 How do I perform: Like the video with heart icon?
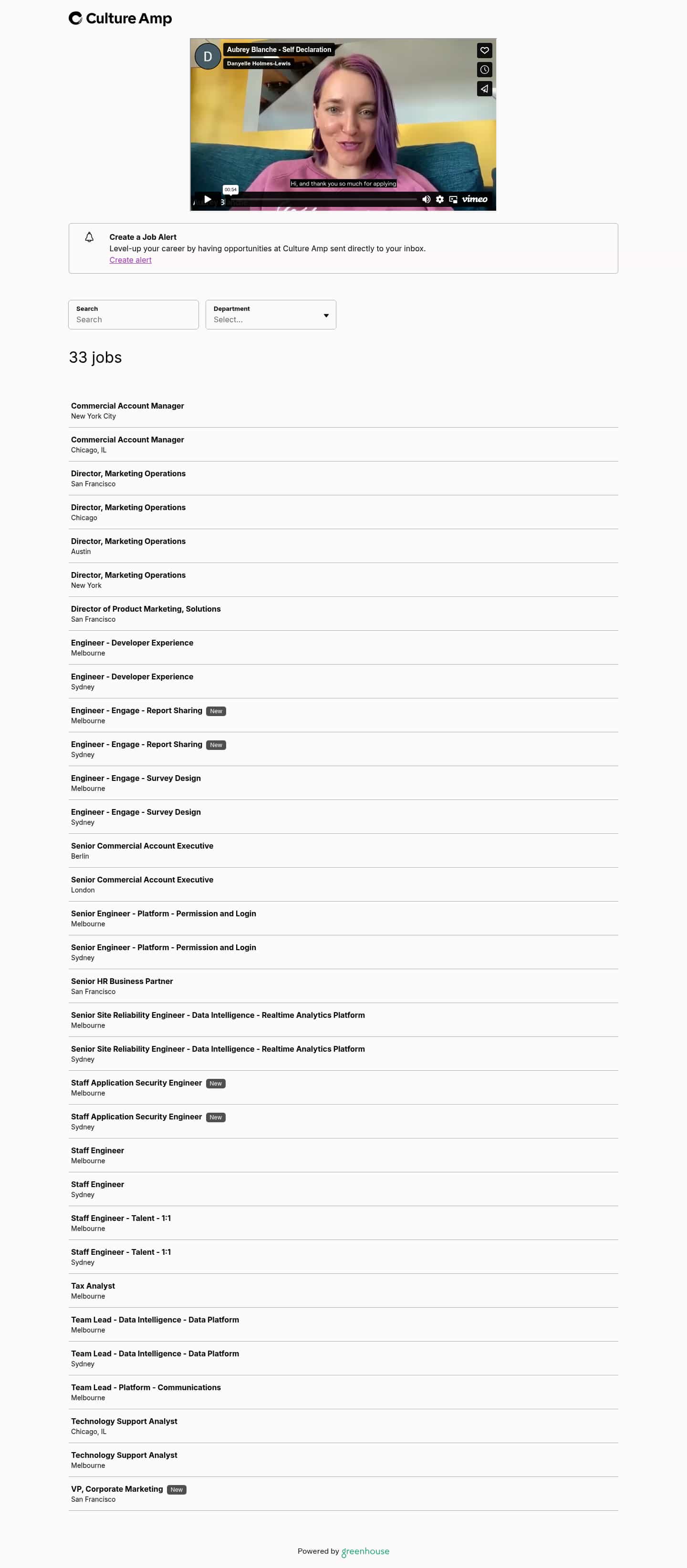click(x=484, y=51)
